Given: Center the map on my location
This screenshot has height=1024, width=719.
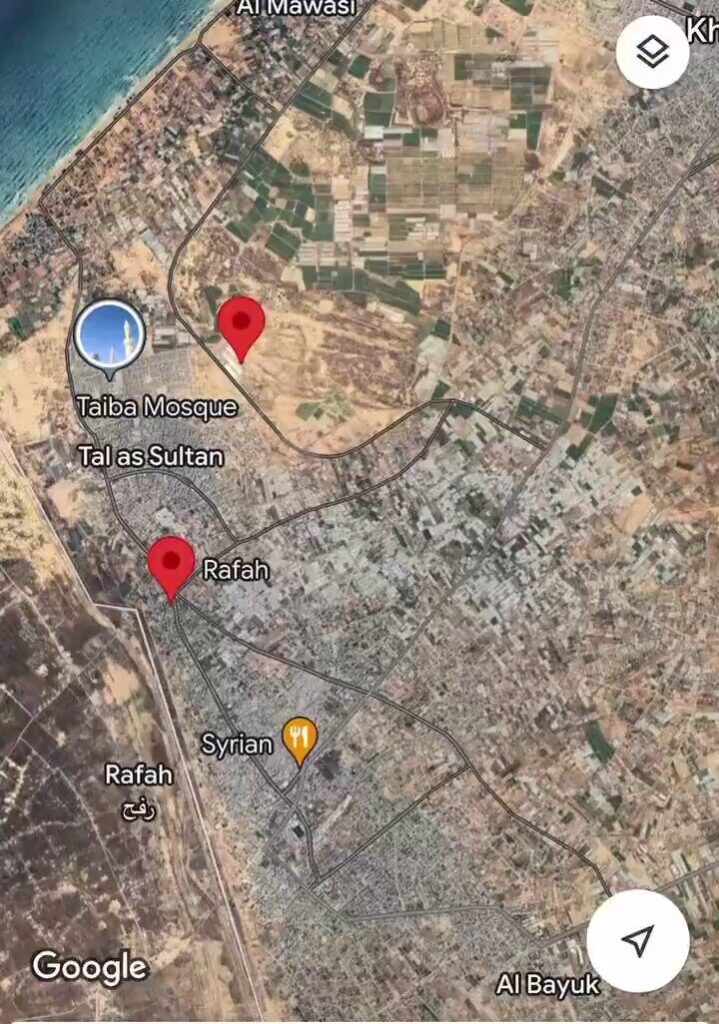Looking at the screenshot, I should tap(637, 940).
